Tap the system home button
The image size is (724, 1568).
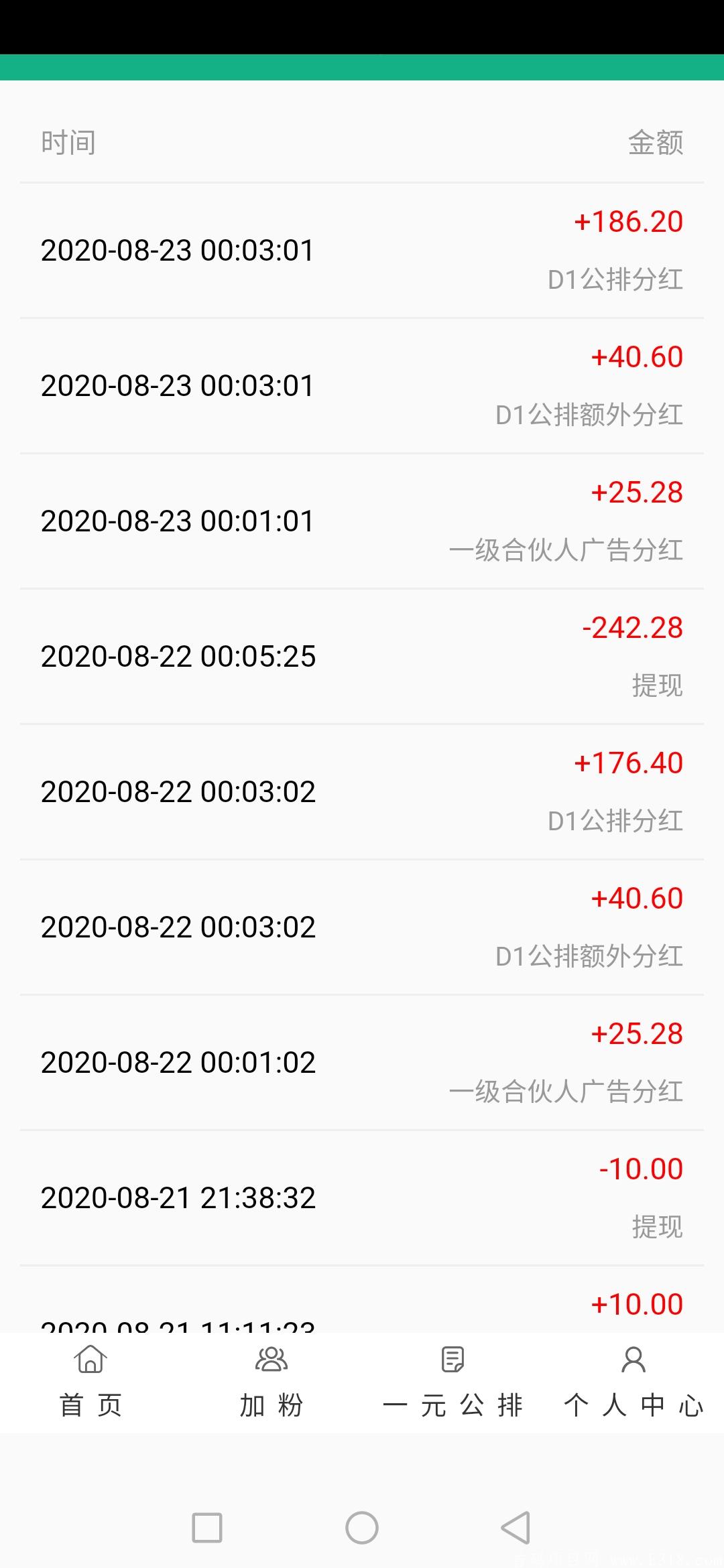[x=362, y=1528]
